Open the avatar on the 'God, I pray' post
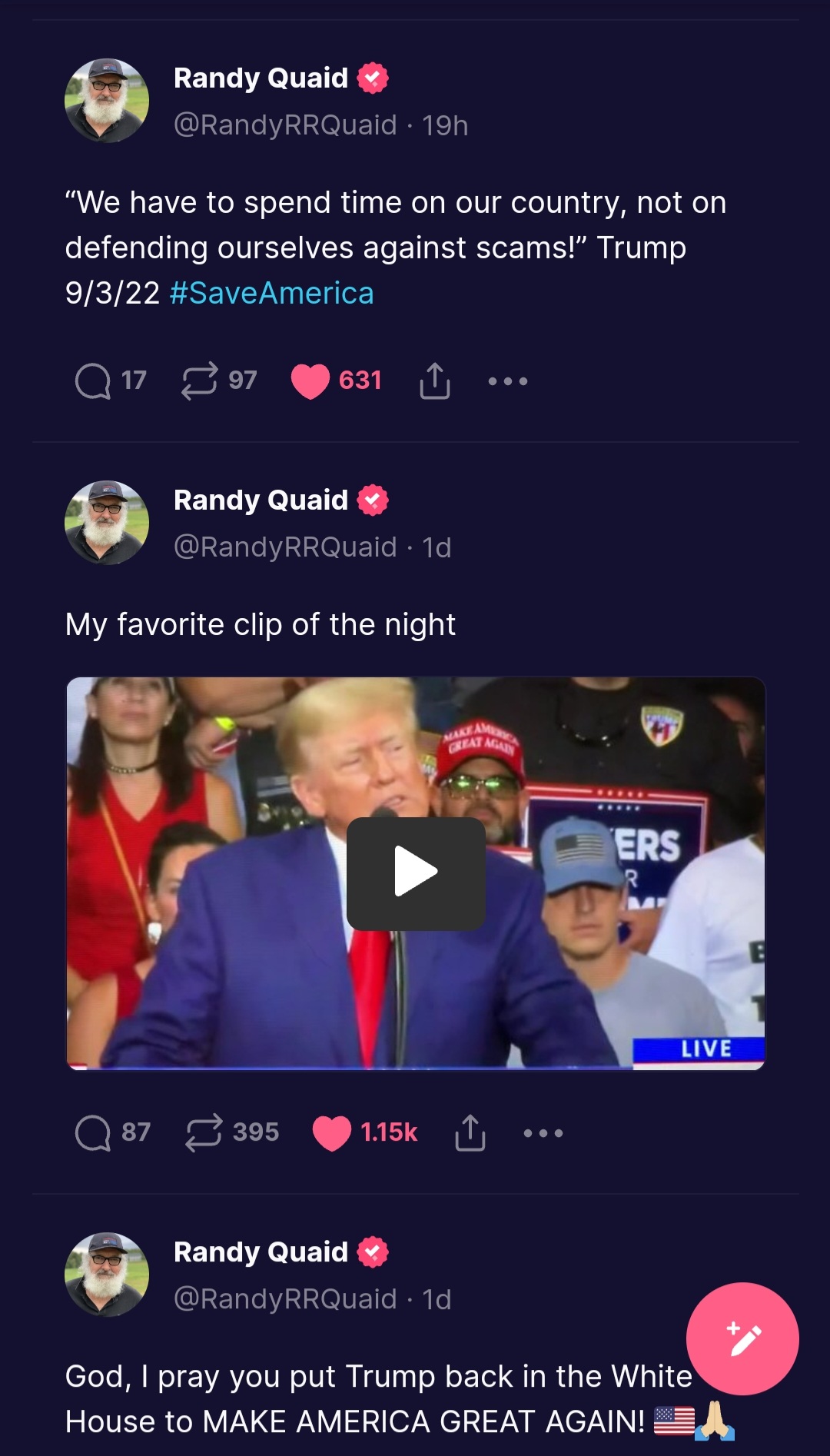This screenshot has width=830, height=1456. 107,1275
